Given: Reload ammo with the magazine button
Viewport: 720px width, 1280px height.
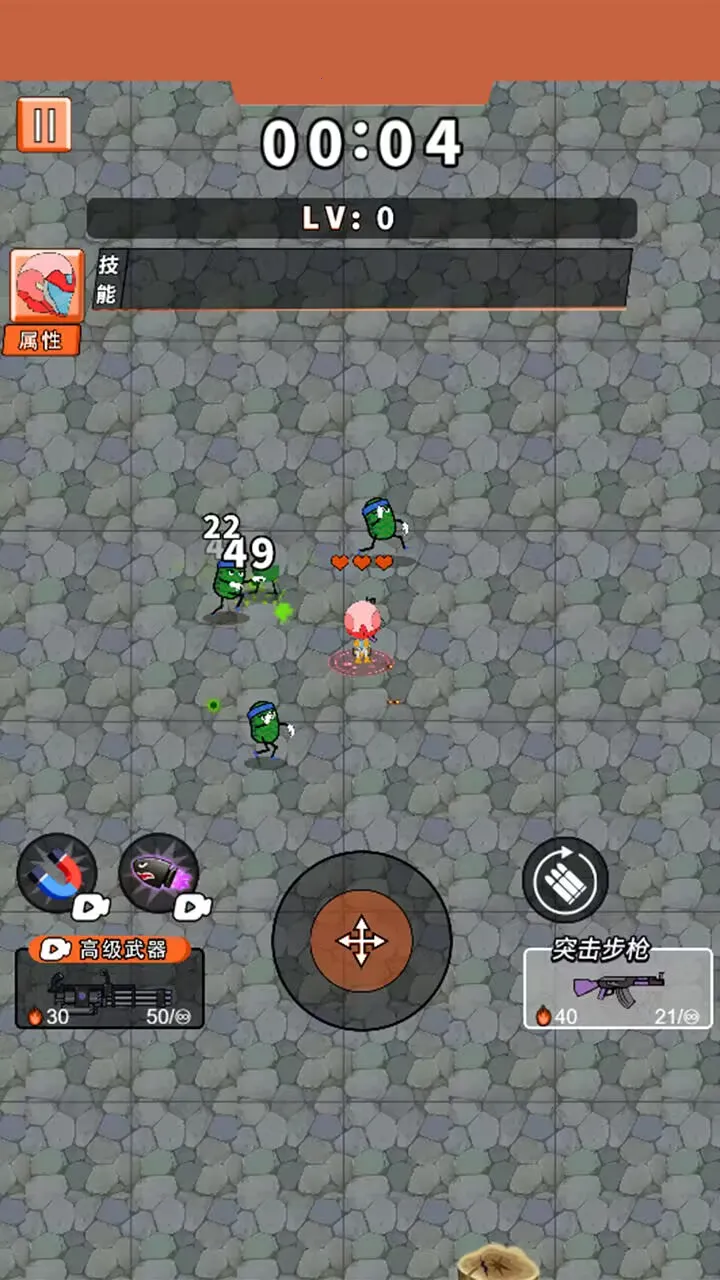Looking at the screenshot, I should [565, 879].
